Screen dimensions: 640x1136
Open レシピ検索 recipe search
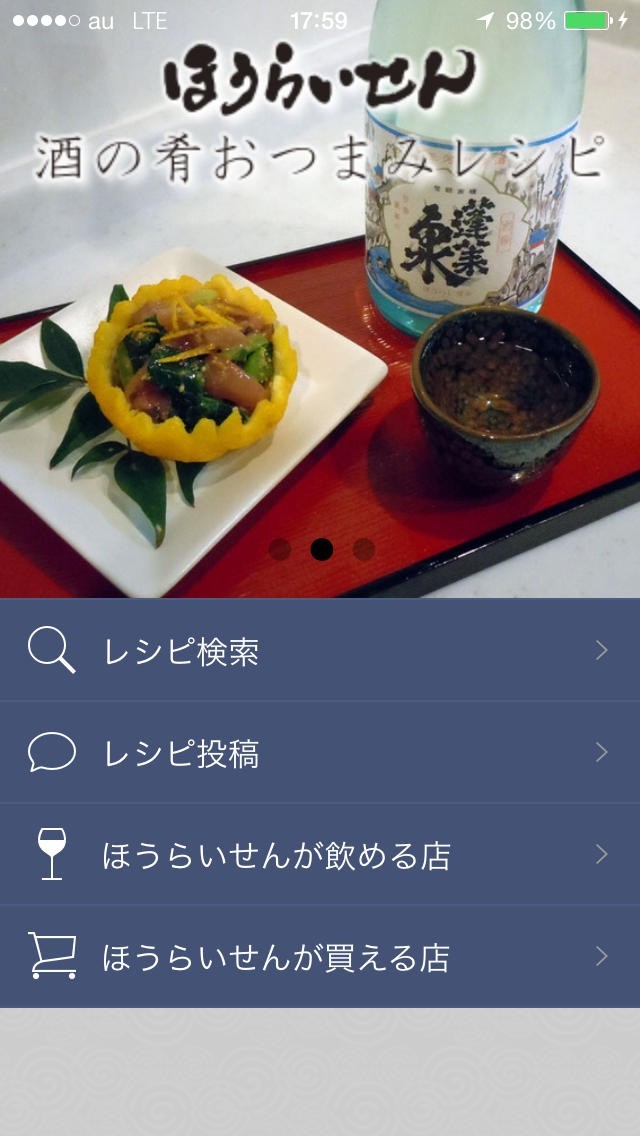pos(320,651)
